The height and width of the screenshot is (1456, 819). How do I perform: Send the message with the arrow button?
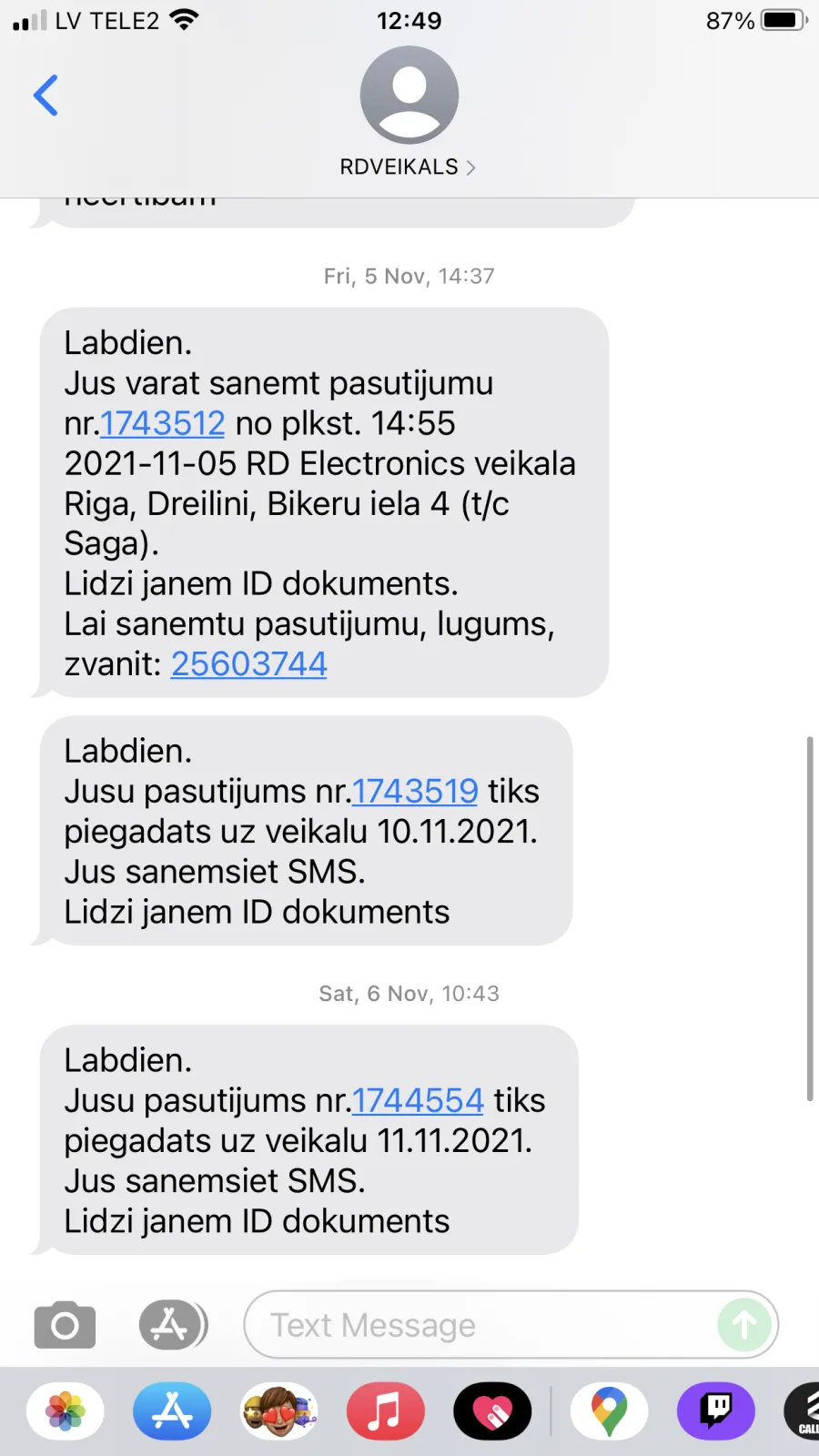[744, 1325]
